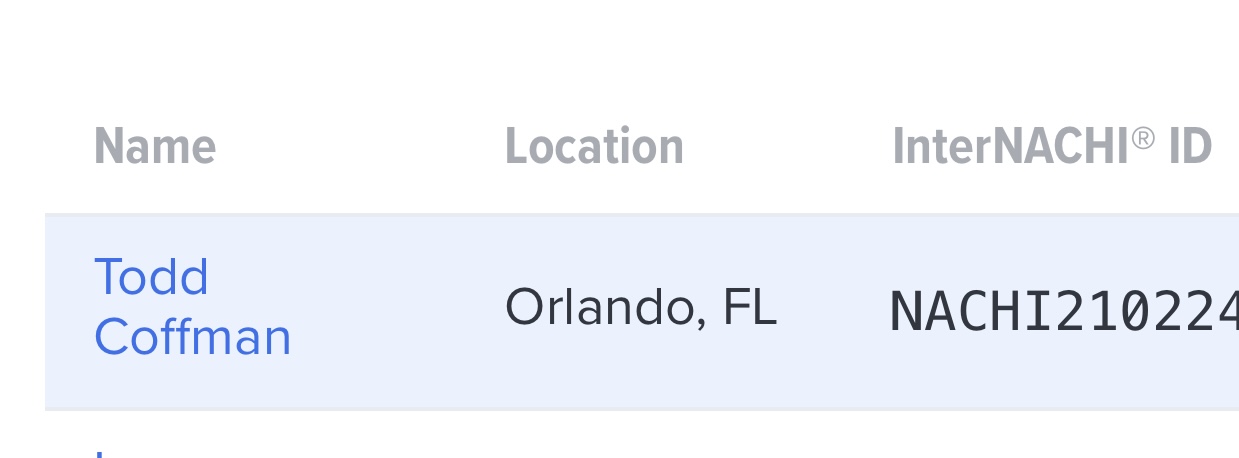Open Todd Coffman's profile link
The image size is (1239, 458).
point(191,307)
